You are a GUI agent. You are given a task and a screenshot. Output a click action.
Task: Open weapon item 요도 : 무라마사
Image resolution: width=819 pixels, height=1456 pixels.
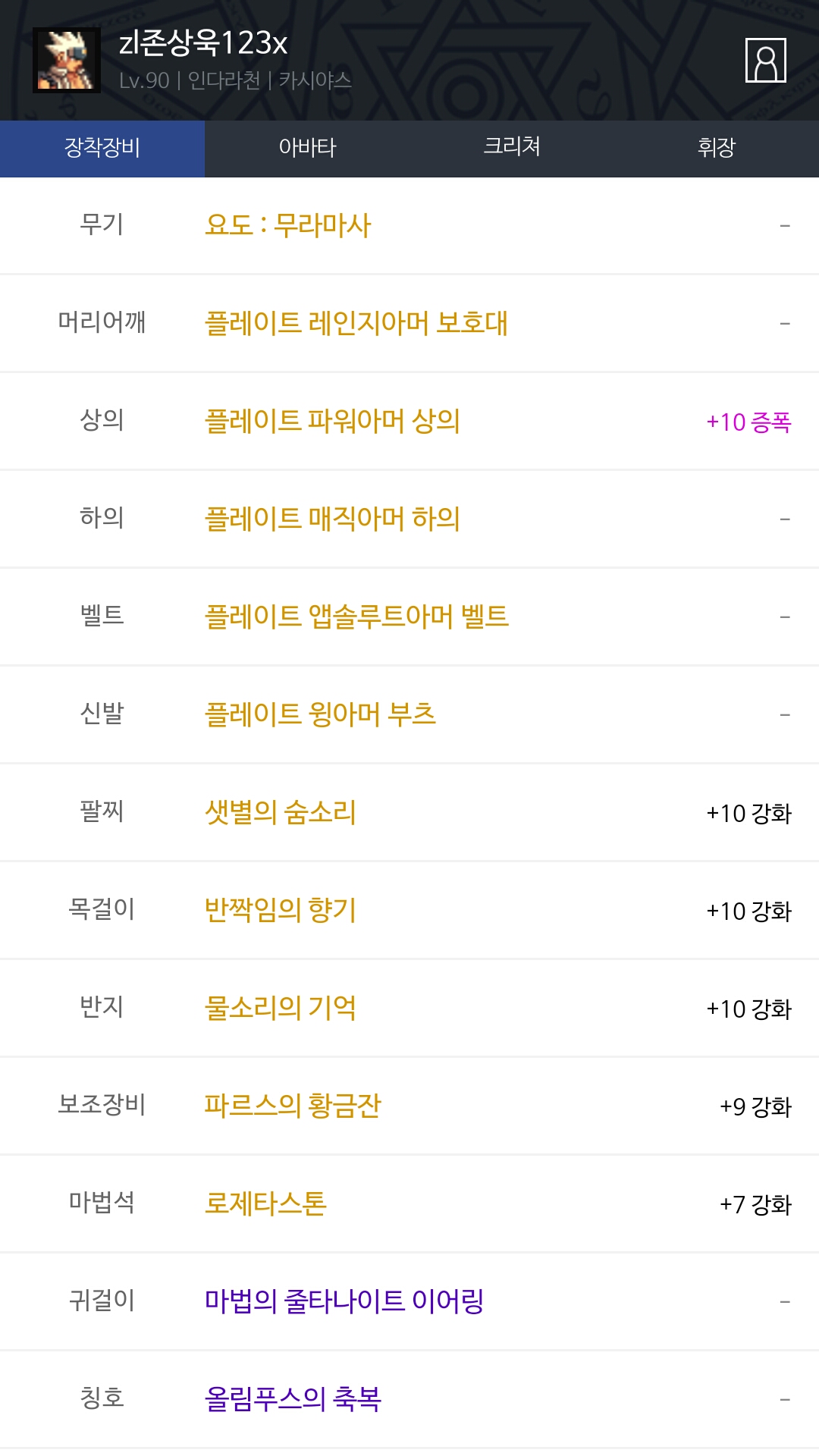point(288,226)
